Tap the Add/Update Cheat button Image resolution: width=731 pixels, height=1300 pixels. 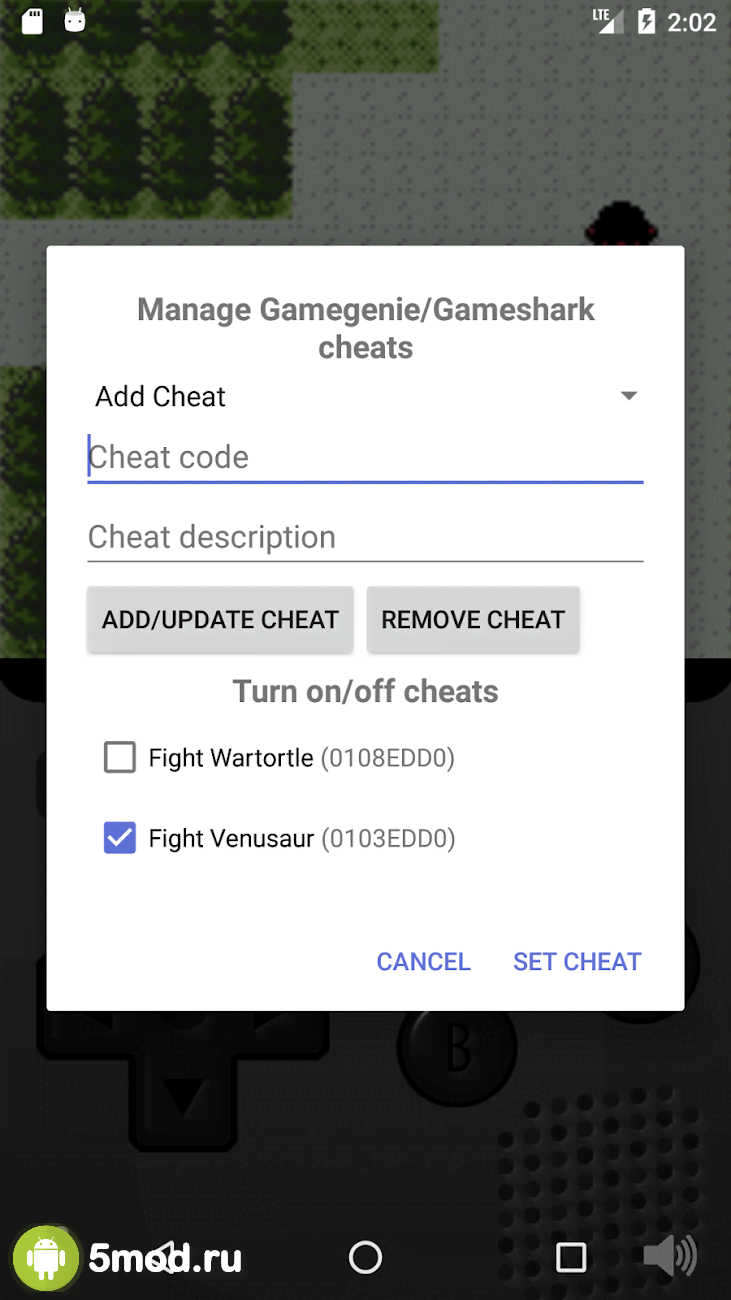(x=220, y=620)
